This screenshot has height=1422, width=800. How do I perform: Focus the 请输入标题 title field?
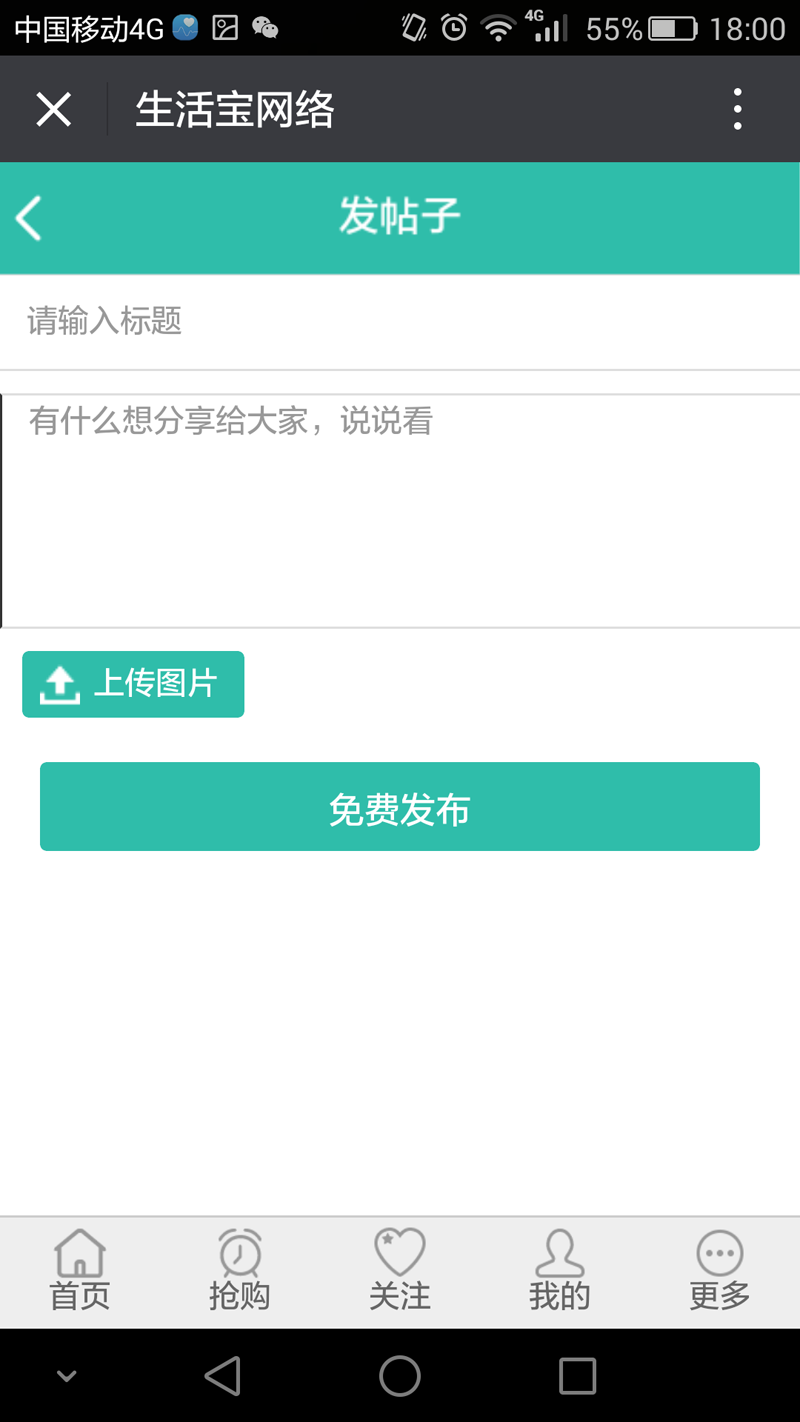pyautogui.click(x=400, y=321)
